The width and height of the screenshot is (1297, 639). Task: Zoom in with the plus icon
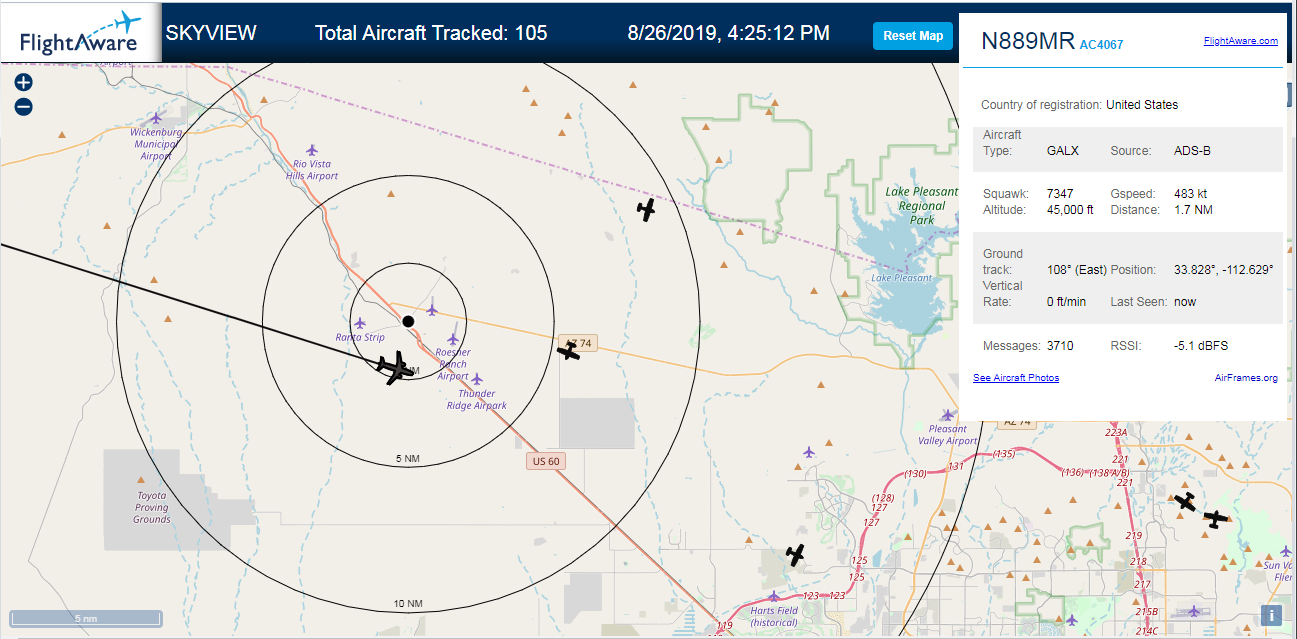coord(24,83)
